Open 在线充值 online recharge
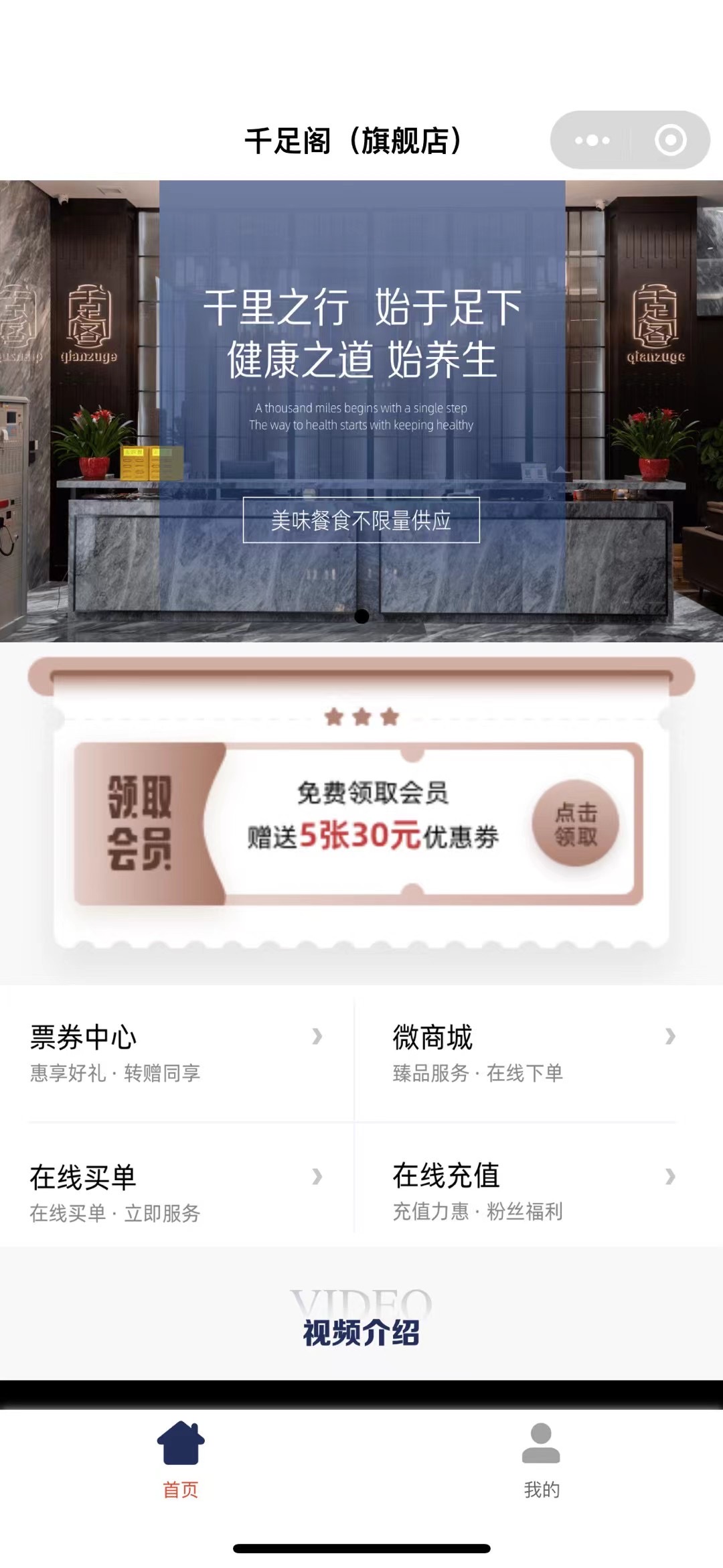 point(534,1192)
